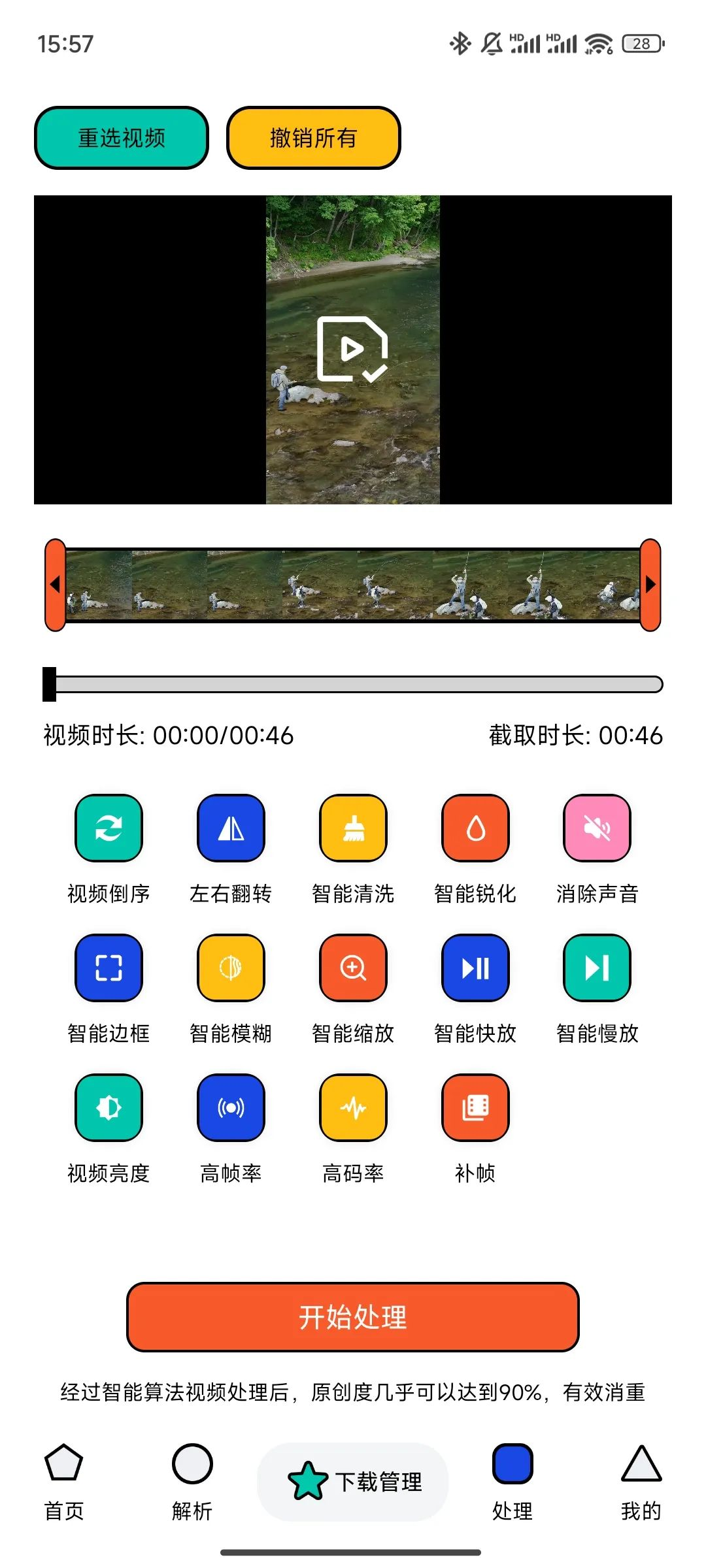Add 智能边框 border
The height and width of the screenshot is (1568, 706).
[x=109, y=968]
